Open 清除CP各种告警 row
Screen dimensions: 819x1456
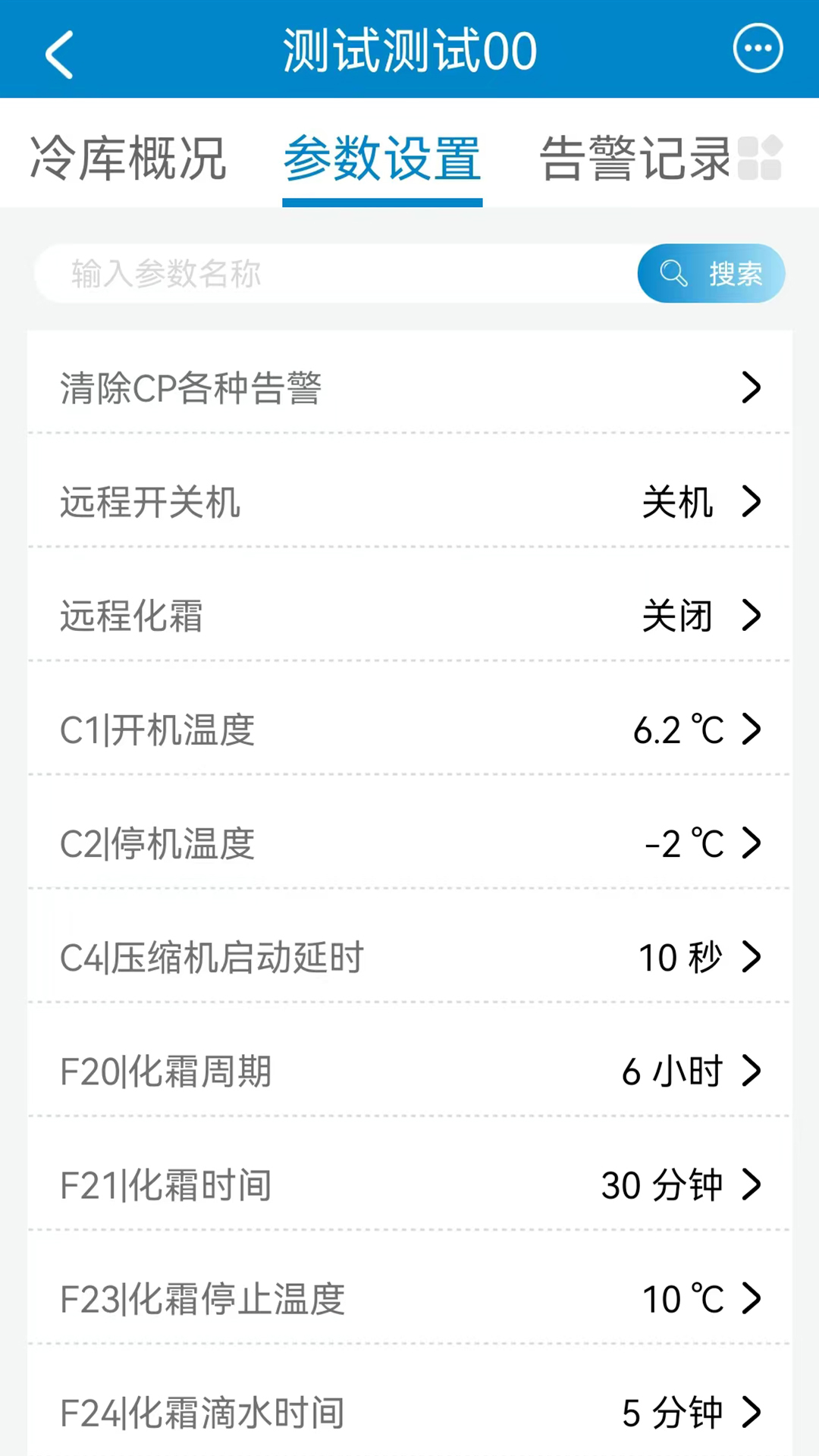pyautogui.click(x=409, y=388)
